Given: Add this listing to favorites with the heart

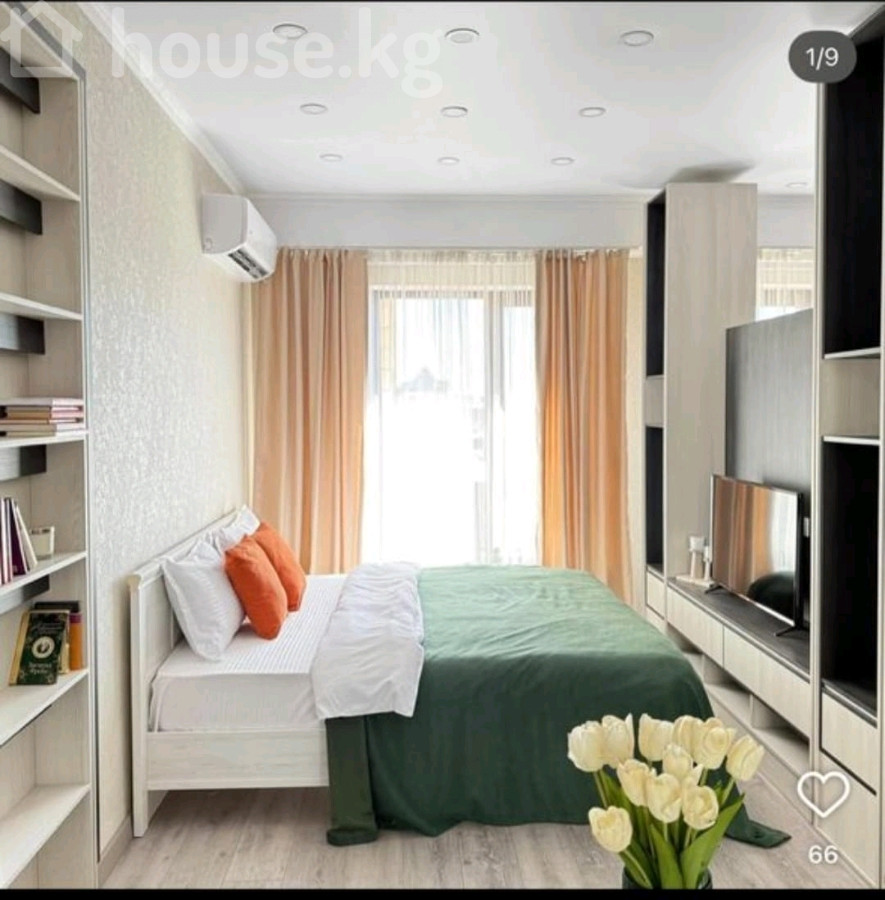Looking at the screenshot, I should click(x=823, y=794).
